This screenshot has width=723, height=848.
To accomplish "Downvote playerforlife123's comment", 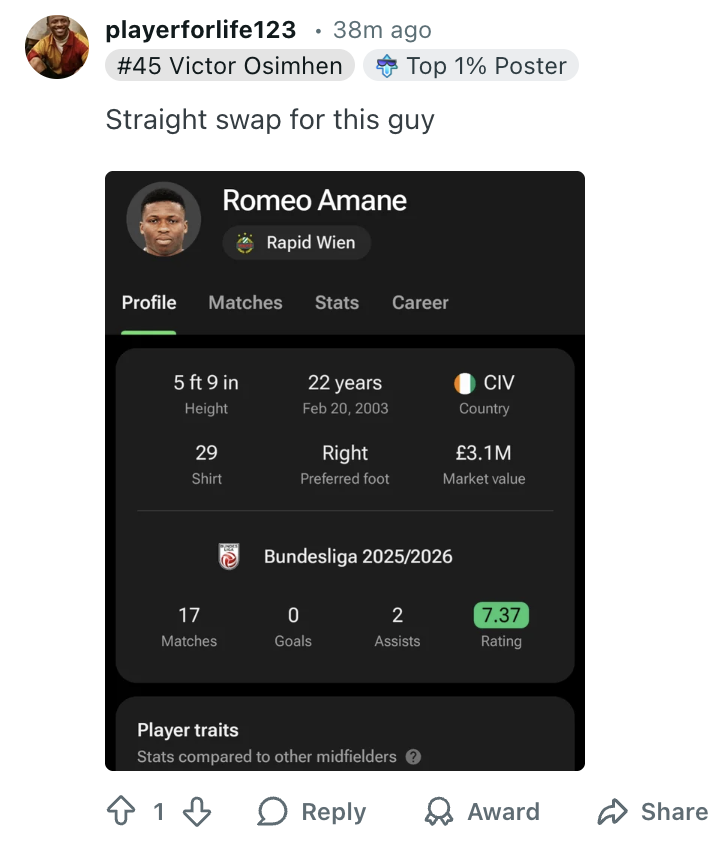I will pos(198,811).
